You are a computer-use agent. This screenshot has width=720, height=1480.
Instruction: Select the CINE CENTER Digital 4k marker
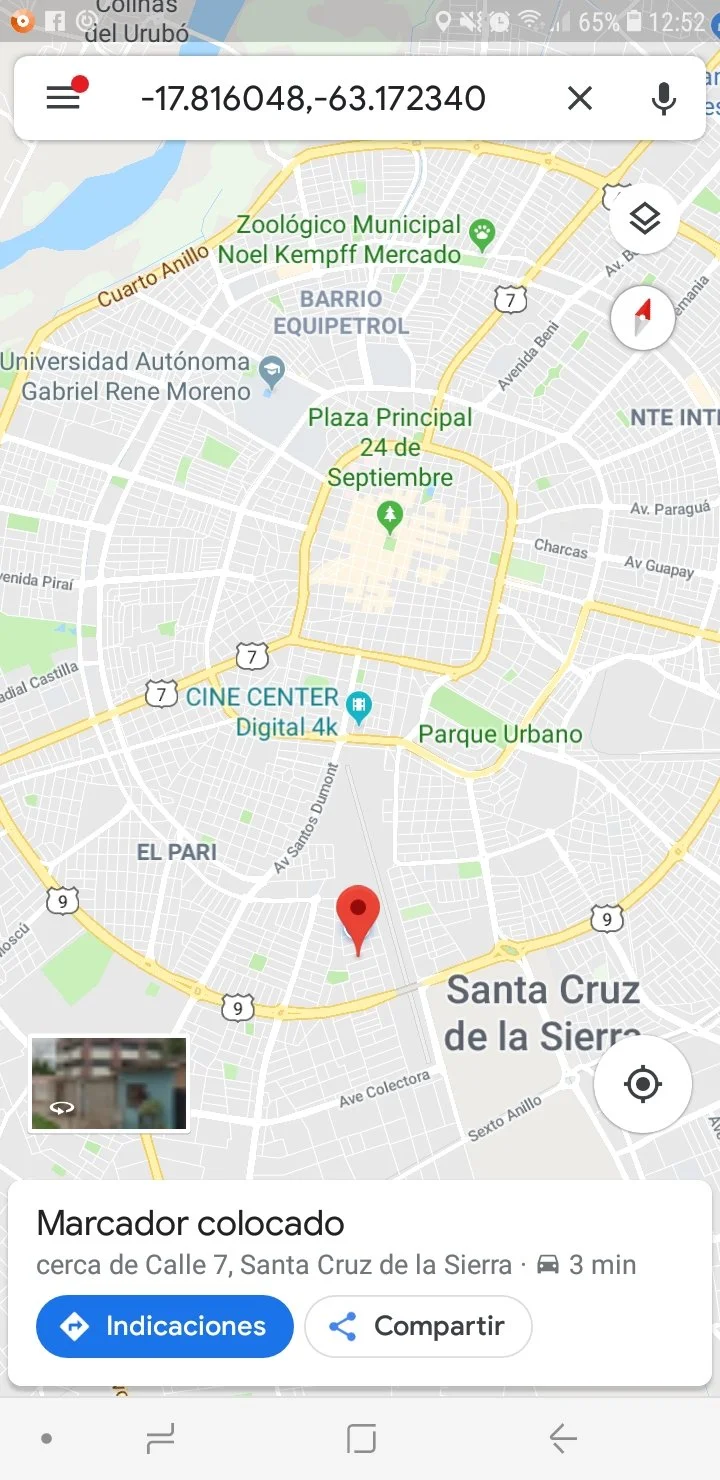[x=358, y=707]
